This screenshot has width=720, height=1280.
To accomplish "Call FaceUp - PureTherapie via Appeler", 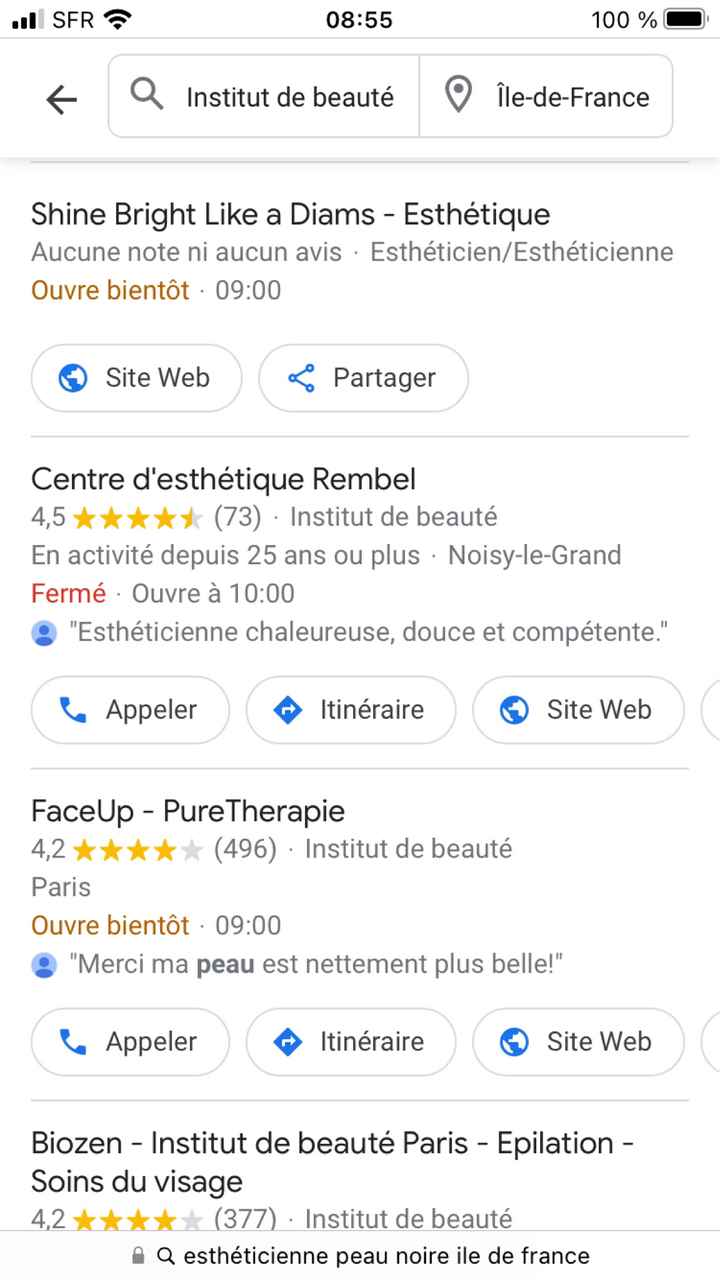I will point(129,1041).
